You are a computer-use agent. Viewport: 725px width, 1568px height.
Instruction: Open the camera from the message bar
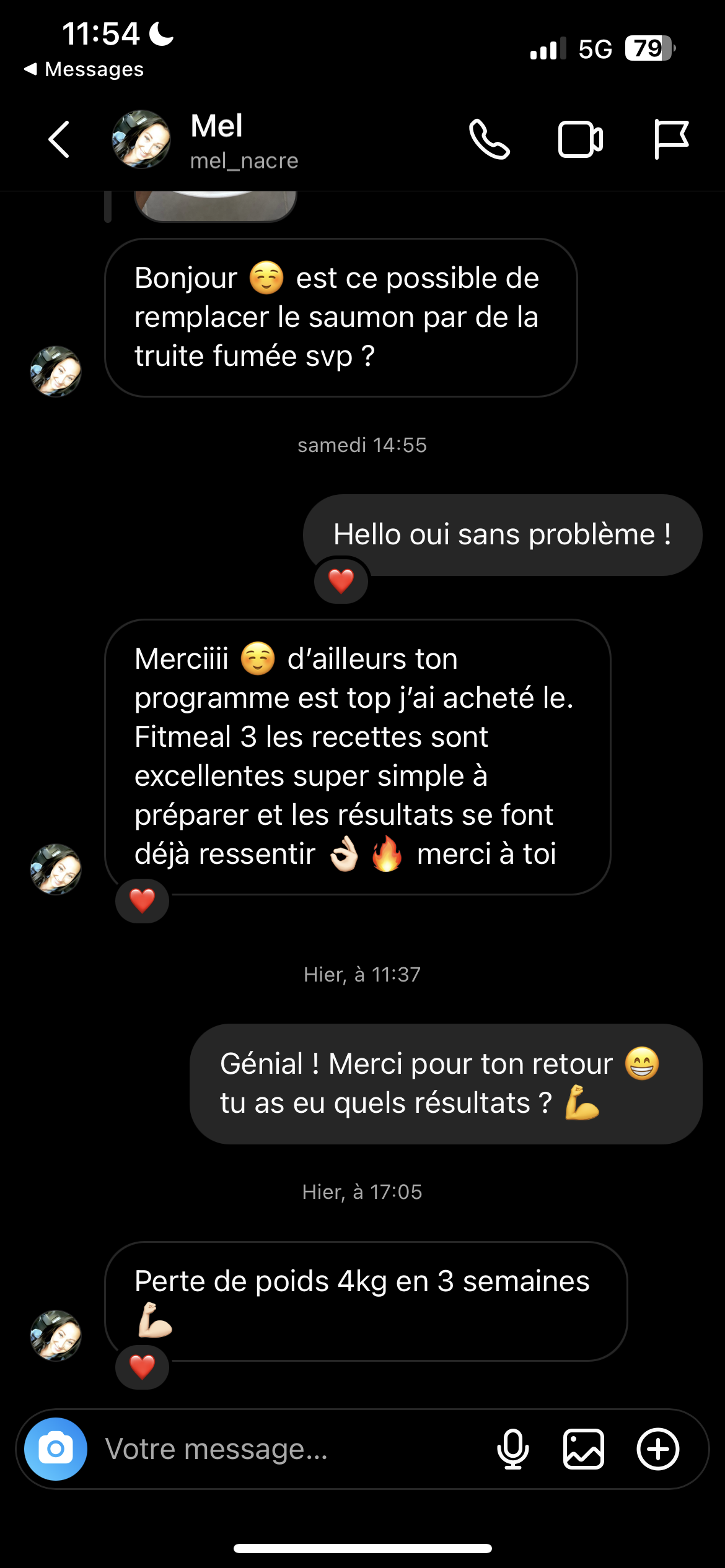(56, 1448)
